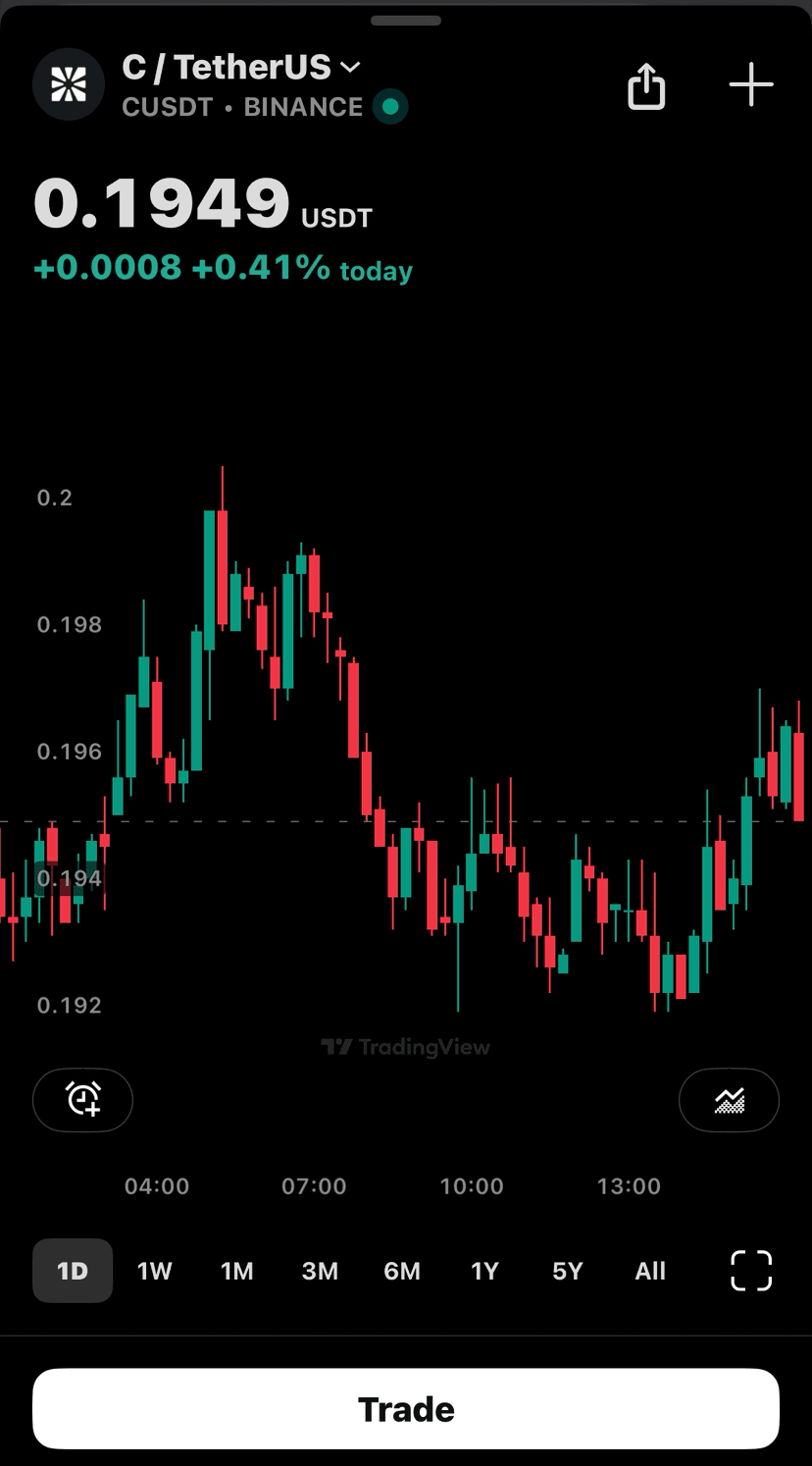Viewport: 812px width, 1466px height.
Task: Select the 1D time range
Action: [x=73, y=1271]
